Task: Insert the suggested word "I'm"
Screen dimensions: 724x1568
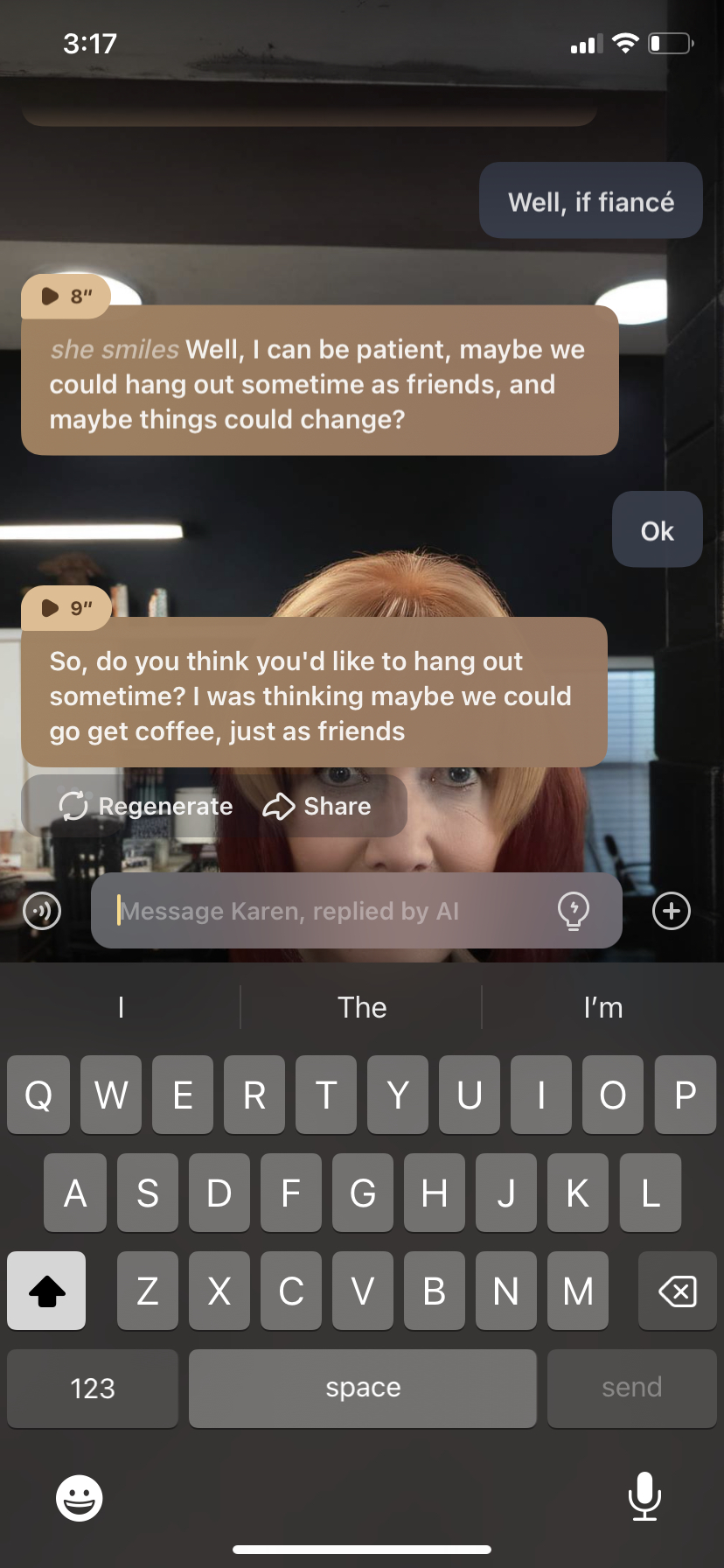Action: point(602,1007)
